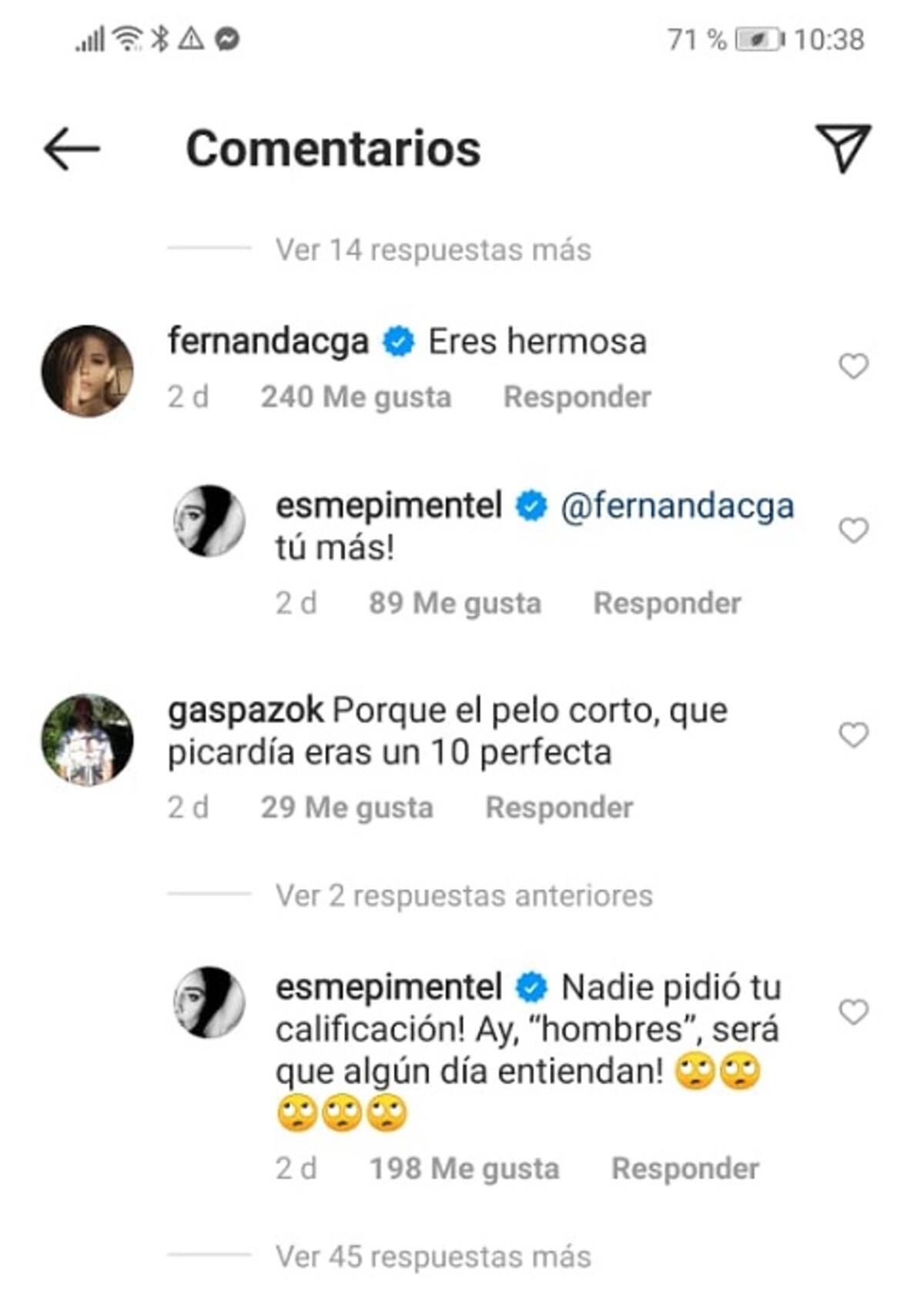View the 198 Me gusta likes list
Screen dimensions: 924x1308
point(464,1169)
